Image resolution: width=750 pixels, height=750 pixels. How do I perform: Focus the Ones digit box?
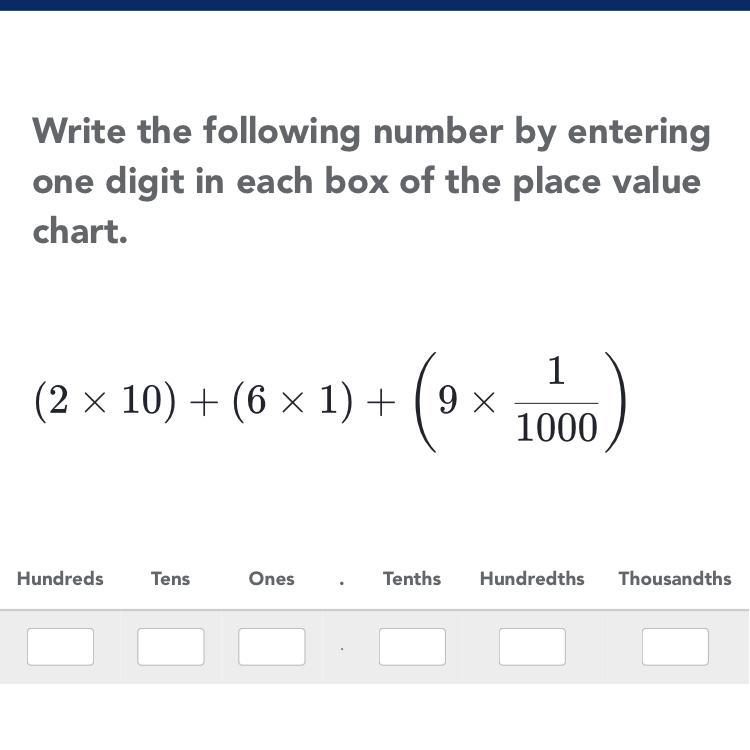tap(272, 646)
